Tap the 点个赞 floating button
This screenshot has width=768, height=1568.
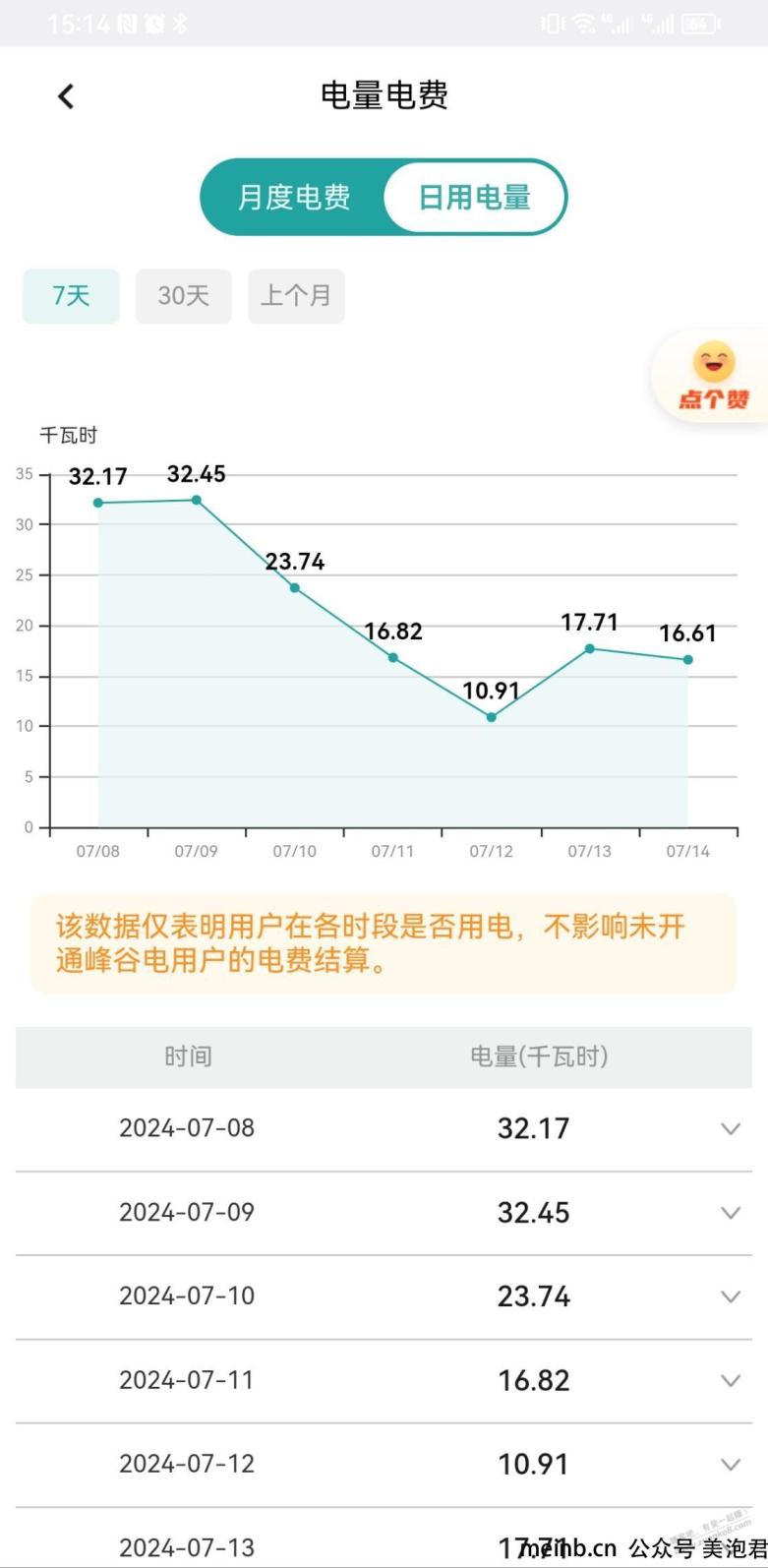coord(713,376)
